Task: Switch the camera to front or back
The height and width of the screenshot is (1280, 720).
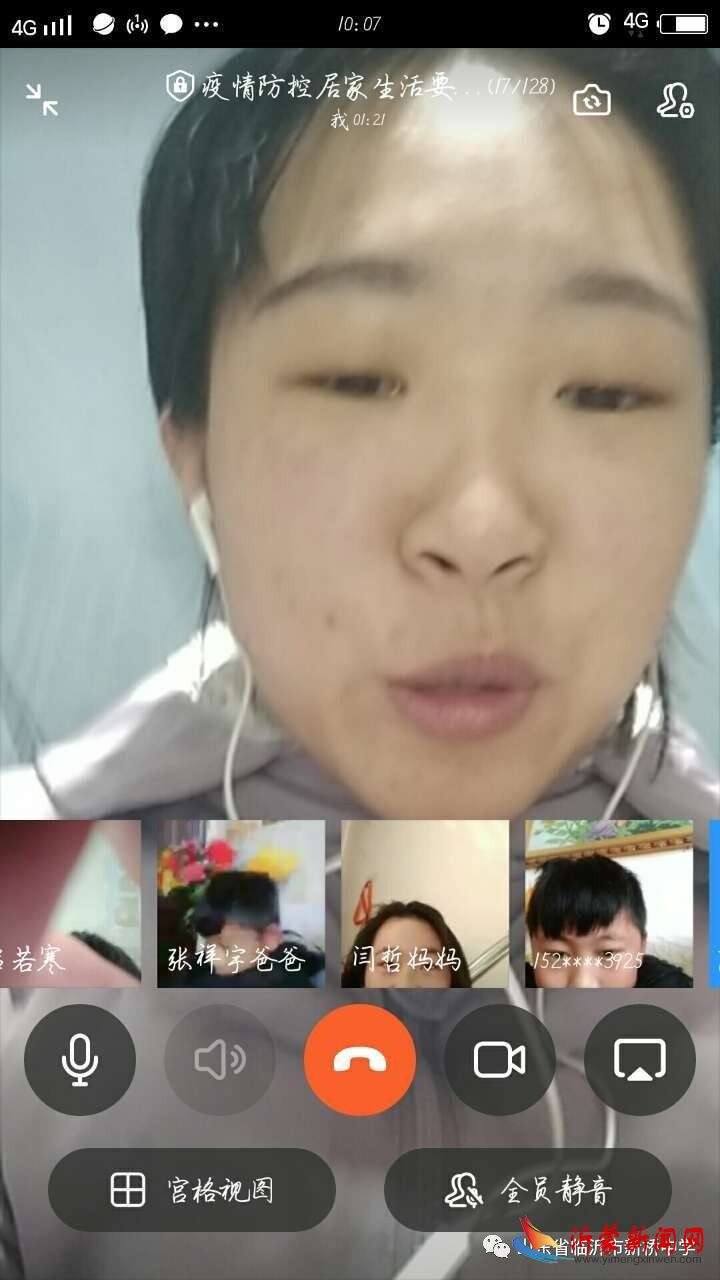Action: pos(592,100)
